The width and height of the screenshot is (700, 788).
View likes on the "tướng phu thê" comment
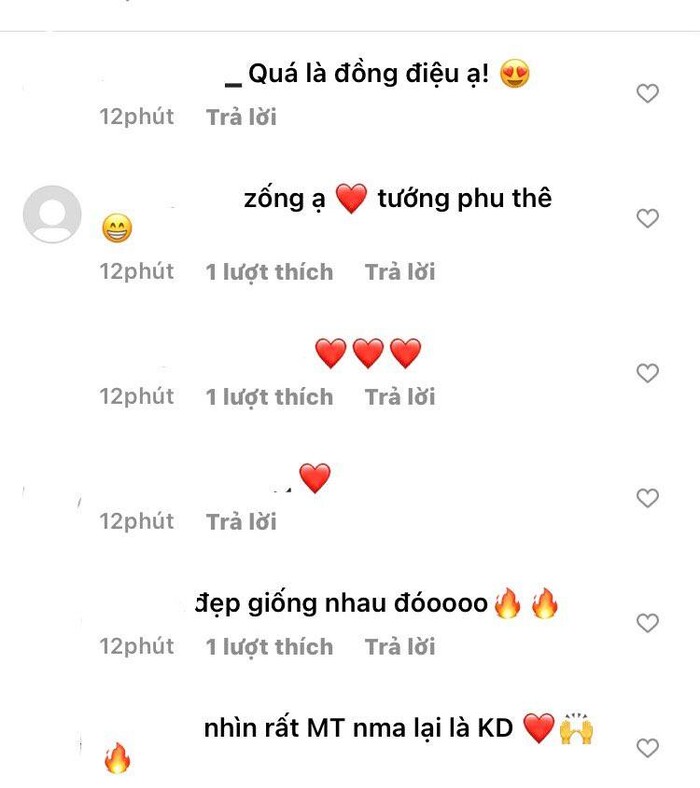coord(269,272)
